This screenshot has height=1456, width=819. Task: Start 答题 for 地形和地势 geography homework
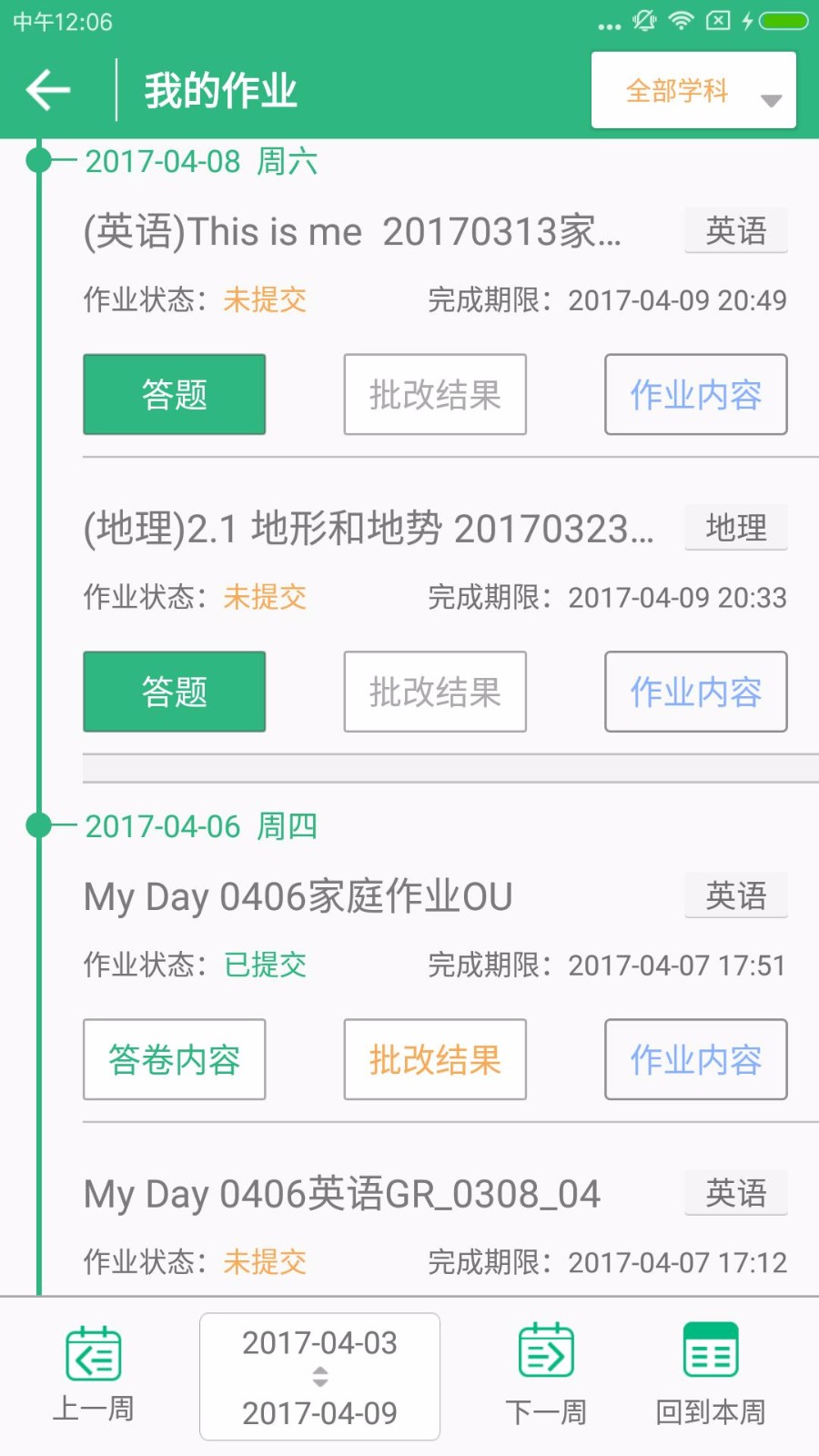(x=174, y=692)
